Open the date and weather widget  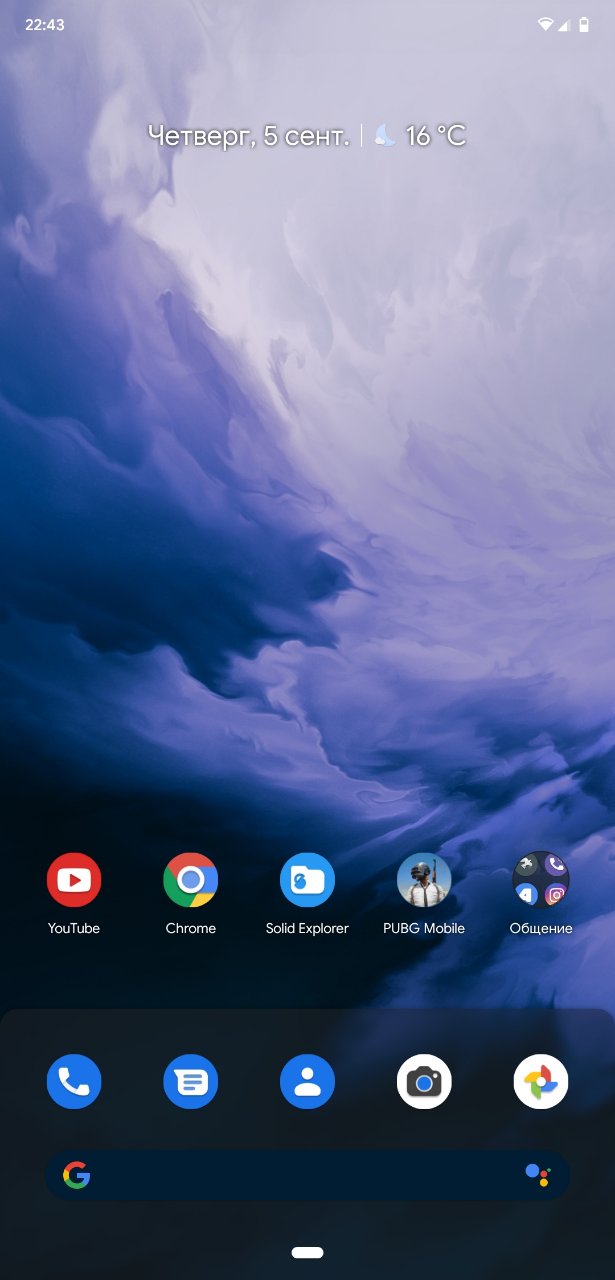coord(306,136)
